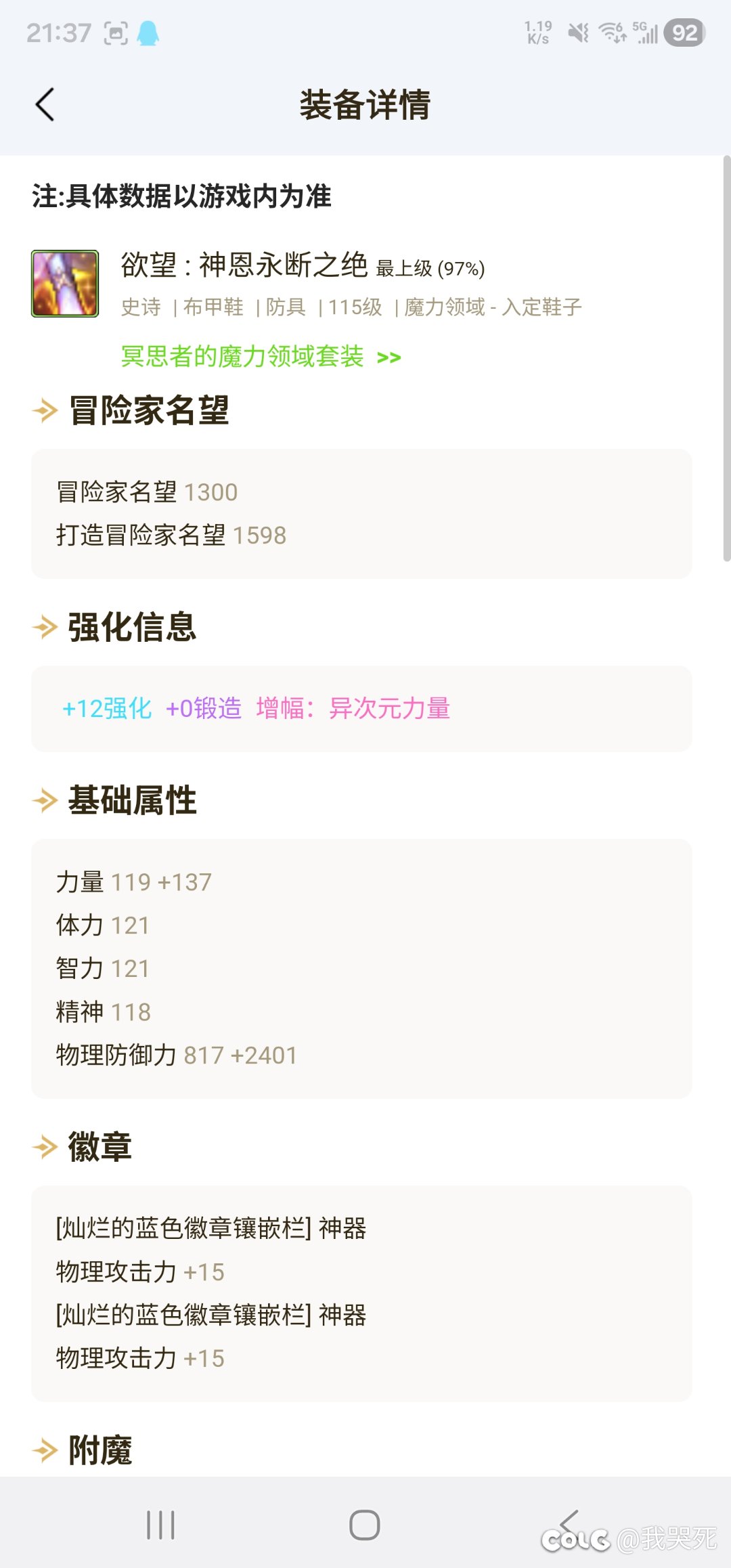Tap the system home button
Screen dimensions: 731x1568
(364, 1525)
